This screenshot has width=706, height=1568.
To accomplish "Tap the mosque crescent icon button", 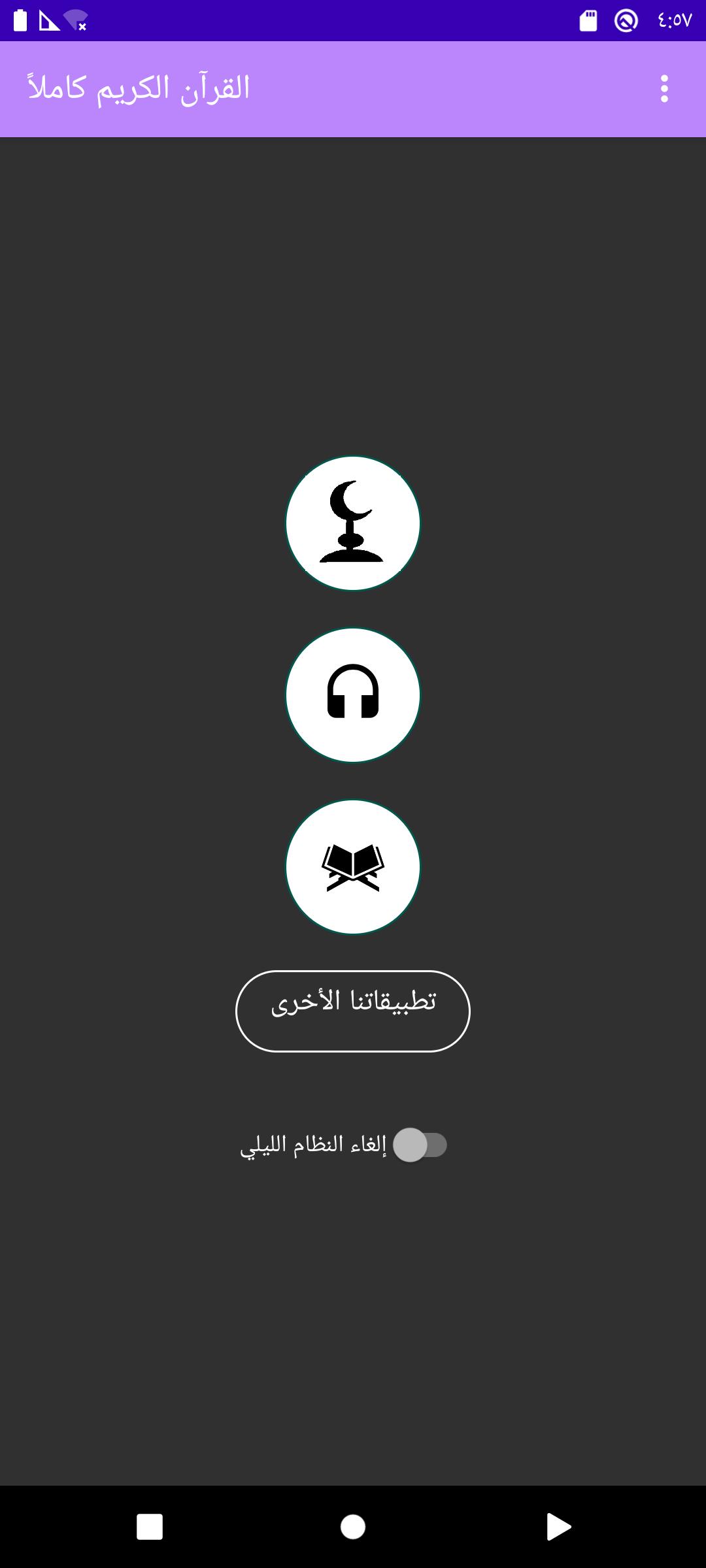I will tap(353, 523).
